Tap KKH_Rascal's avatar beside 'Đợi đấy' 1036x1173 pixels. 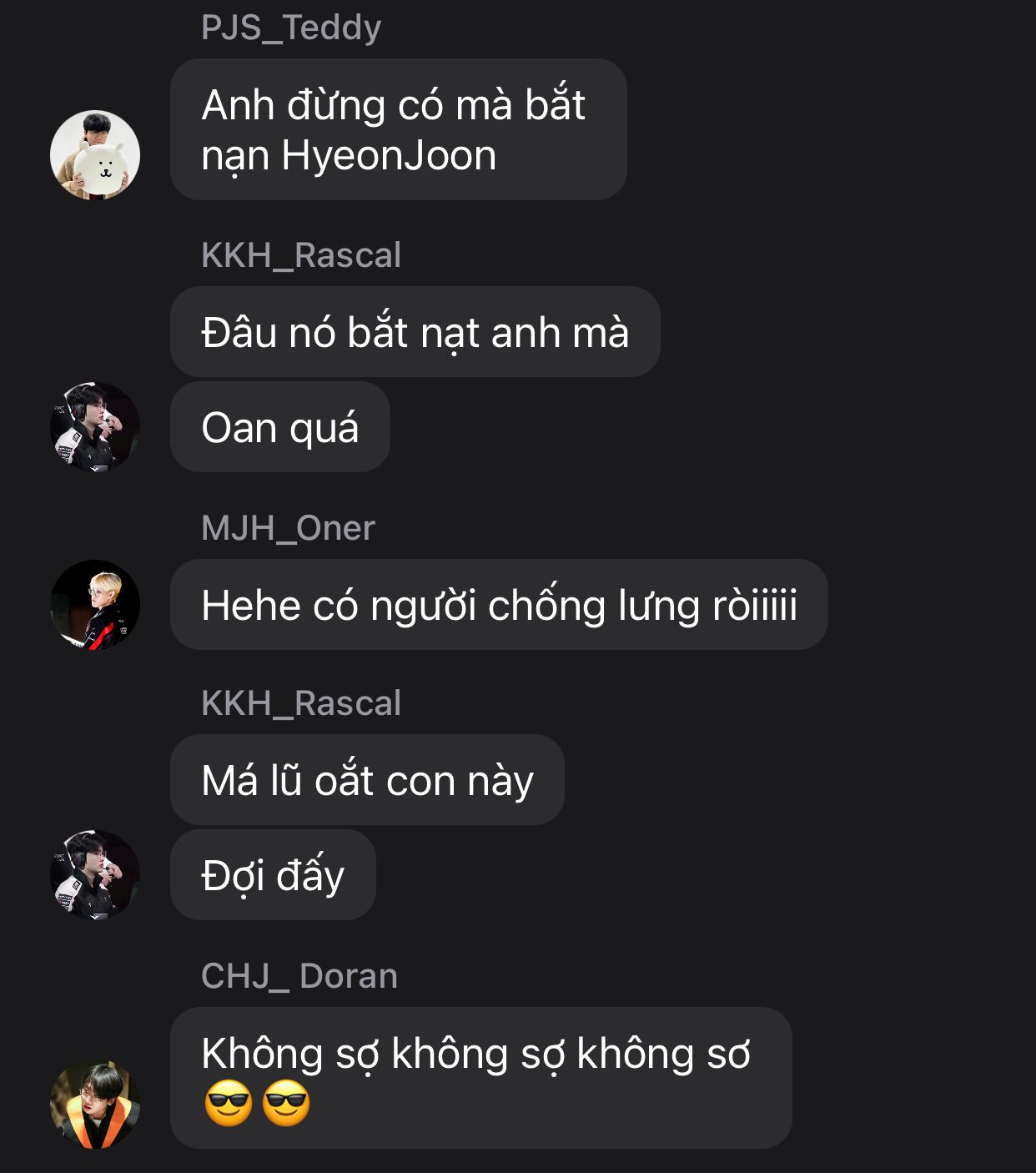pyautogui.click(x=95, y=875)
